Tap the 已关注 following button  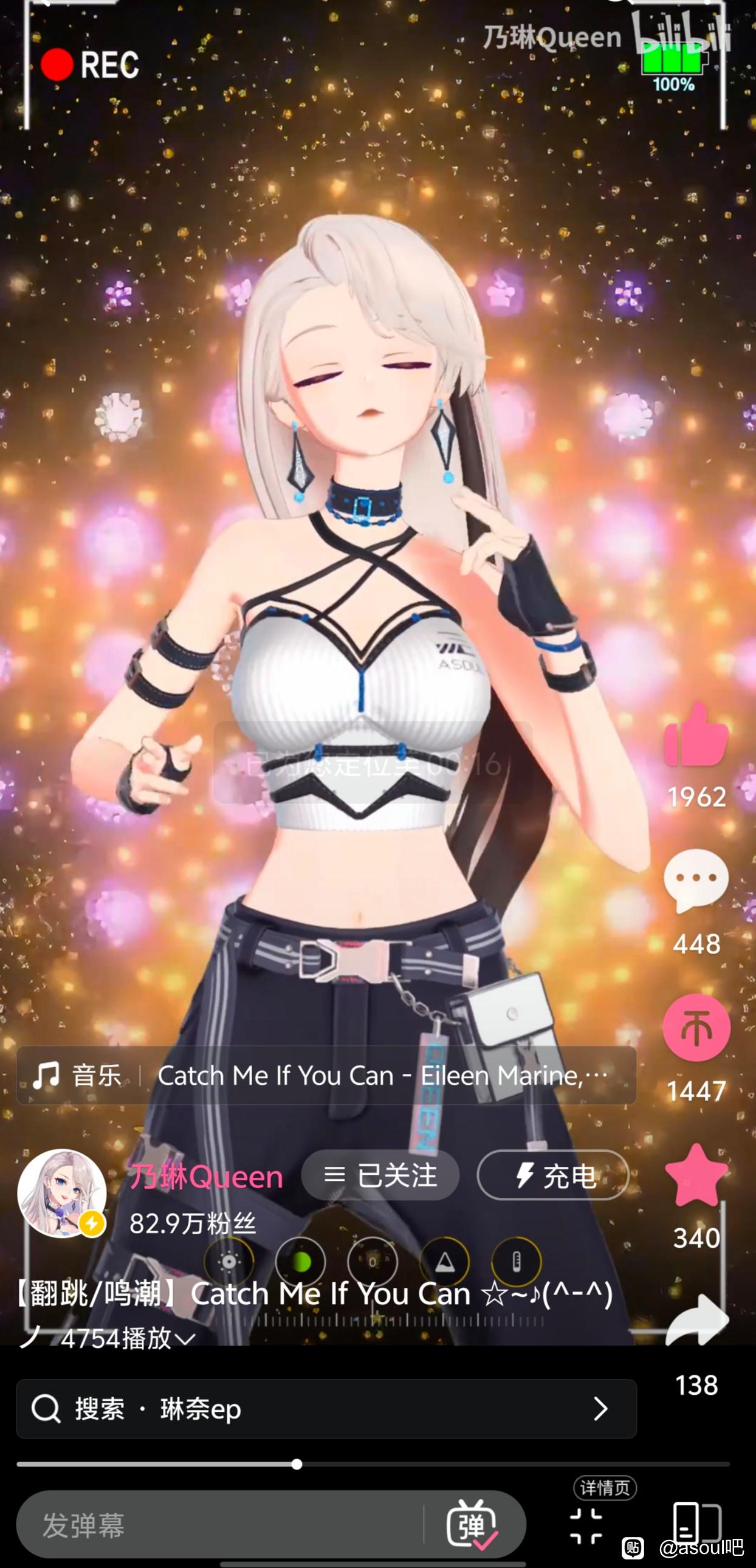(380, 1175)
